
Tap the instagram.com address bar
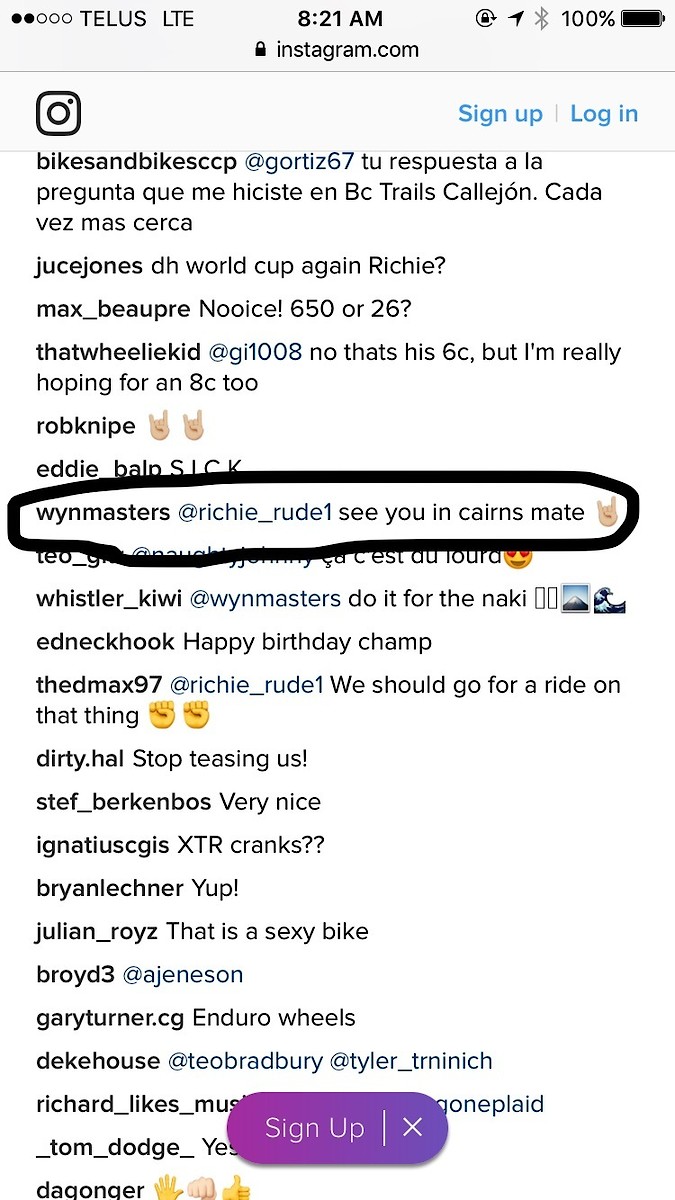pyautogui.click(x=337, y=50)
